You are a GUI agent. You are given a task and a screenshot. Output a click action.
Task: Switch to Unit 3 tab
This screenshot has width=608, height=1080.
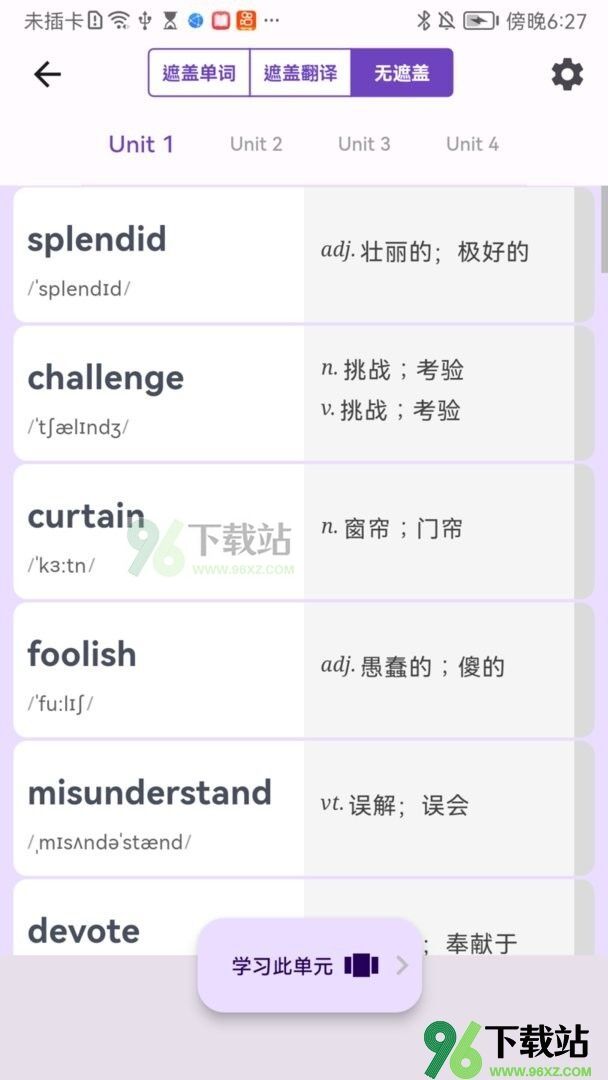click(364, 144)
